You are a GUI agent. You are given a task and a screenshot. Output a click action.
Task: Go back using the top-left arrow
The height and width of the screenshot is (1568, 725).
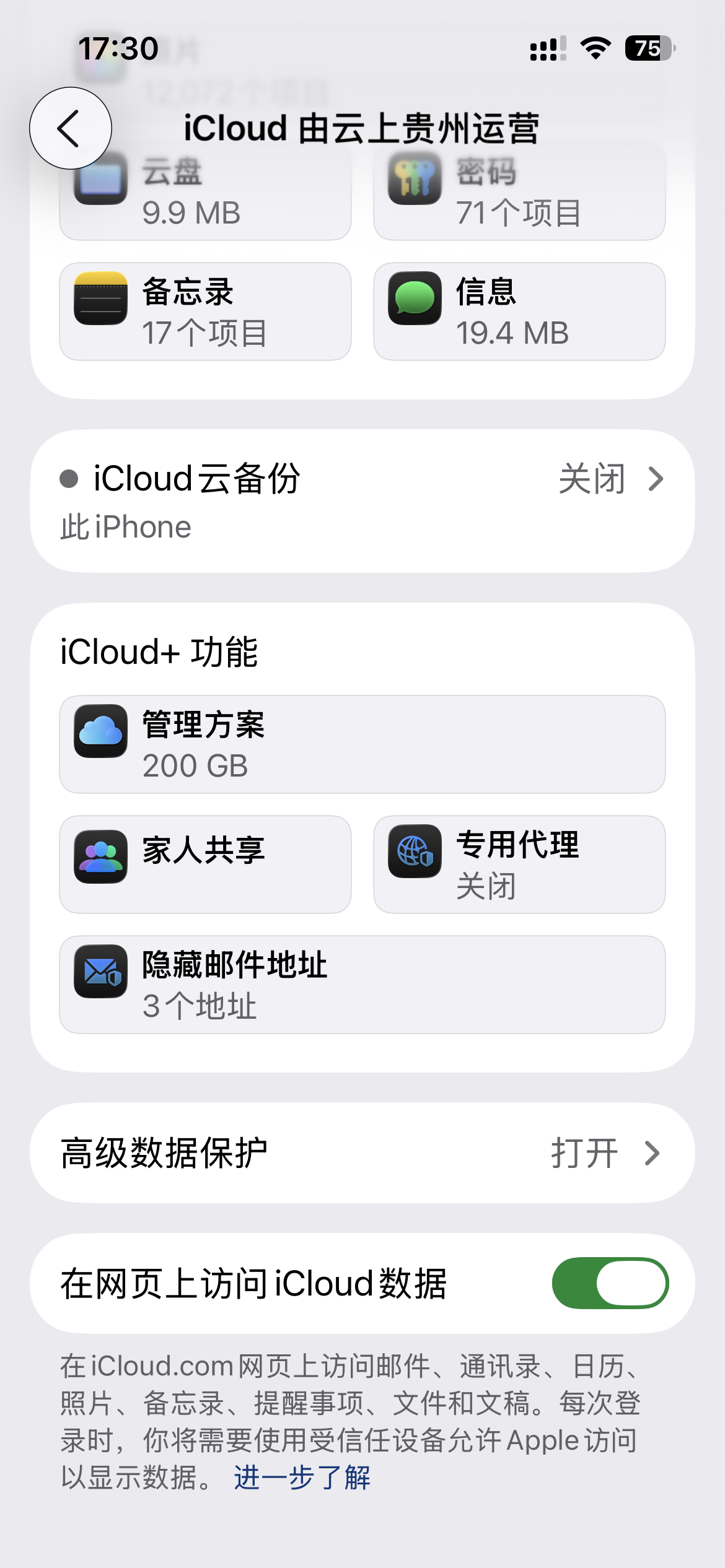(x=71, y=128)
